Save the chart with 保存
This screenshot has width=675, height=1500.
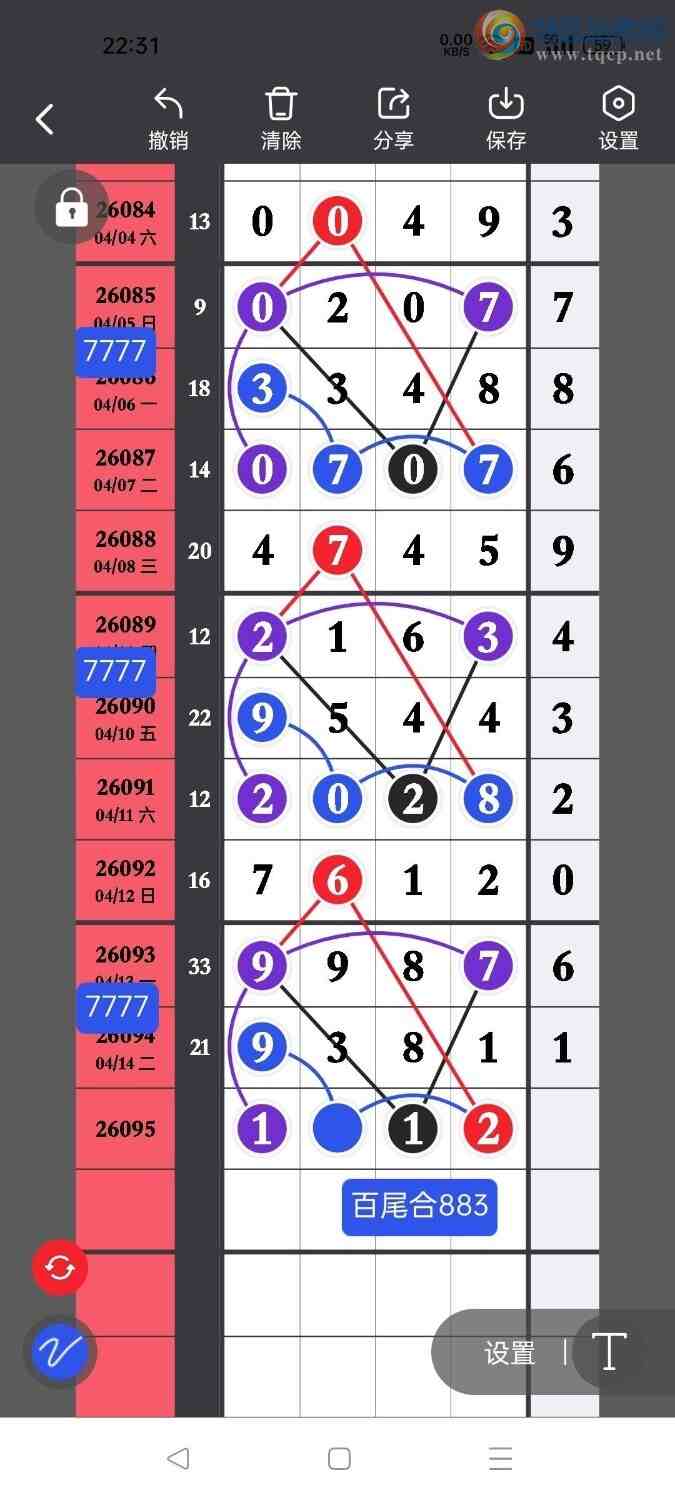tap(506, 120)
